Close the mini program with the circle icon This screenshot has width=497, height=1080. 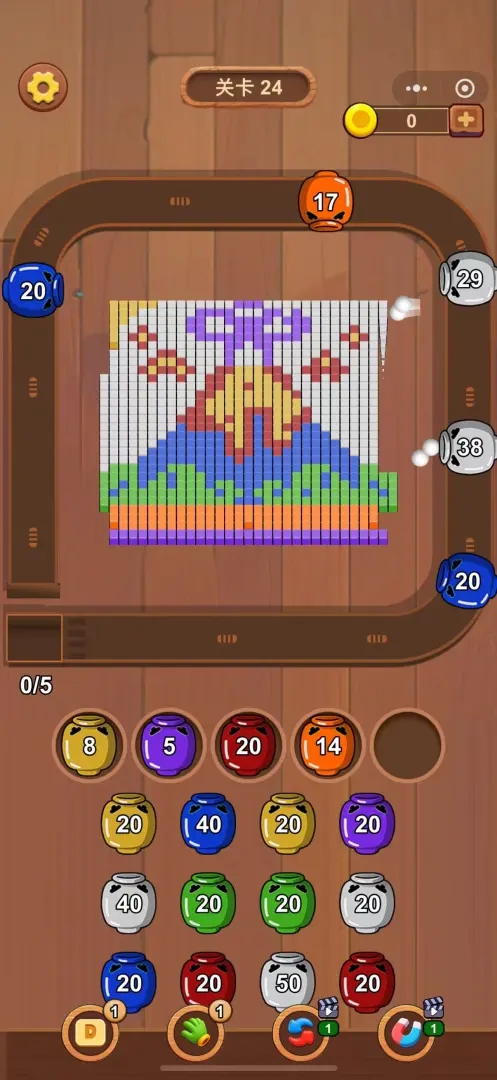(465, 89)
